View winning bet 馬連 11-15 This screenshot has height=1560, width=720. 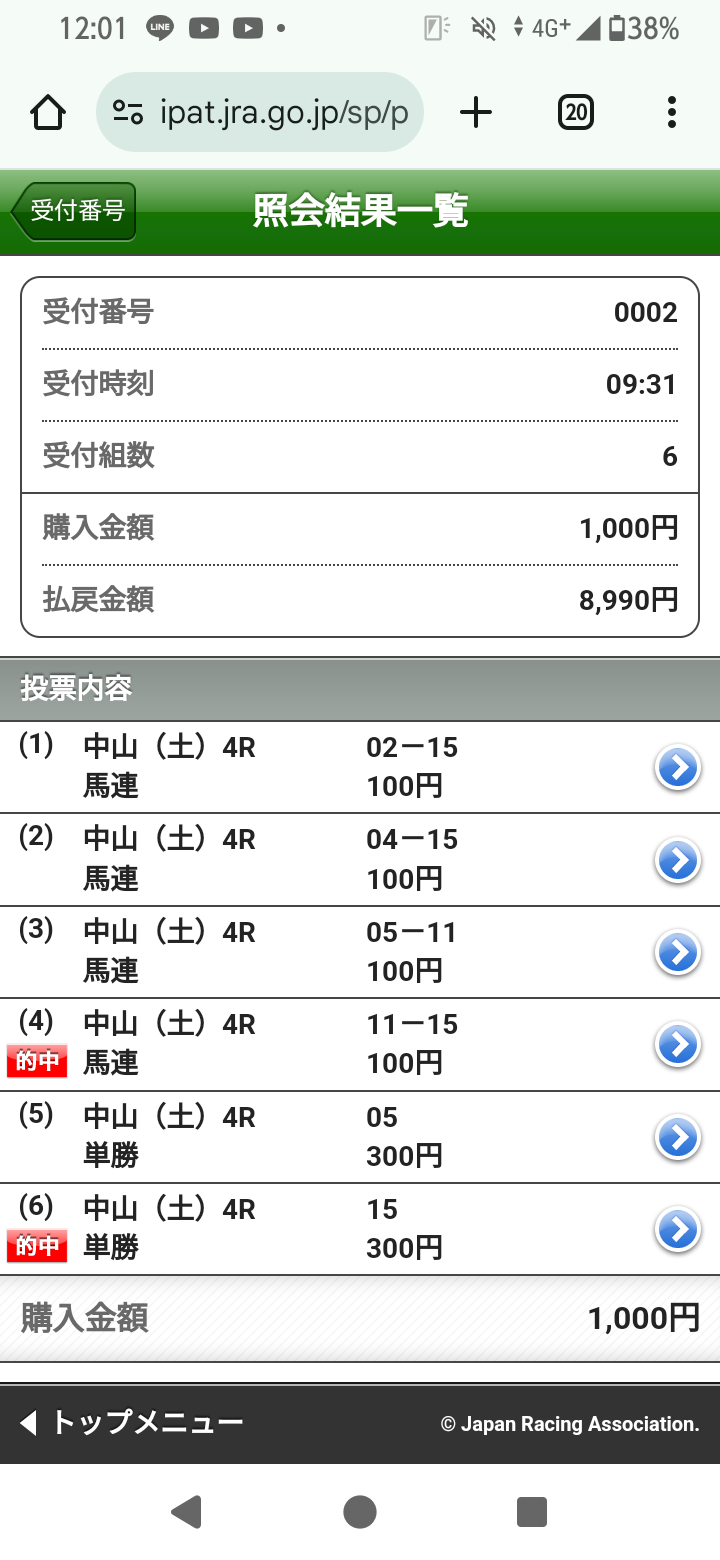677,1045
